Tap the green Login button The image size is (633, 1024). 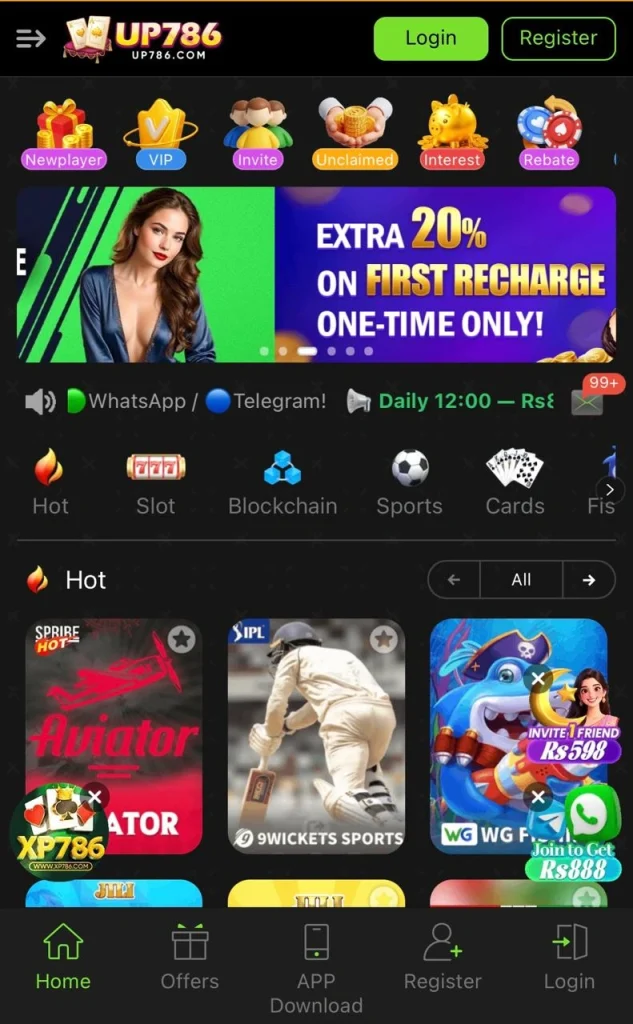click(x=431, y=38)
